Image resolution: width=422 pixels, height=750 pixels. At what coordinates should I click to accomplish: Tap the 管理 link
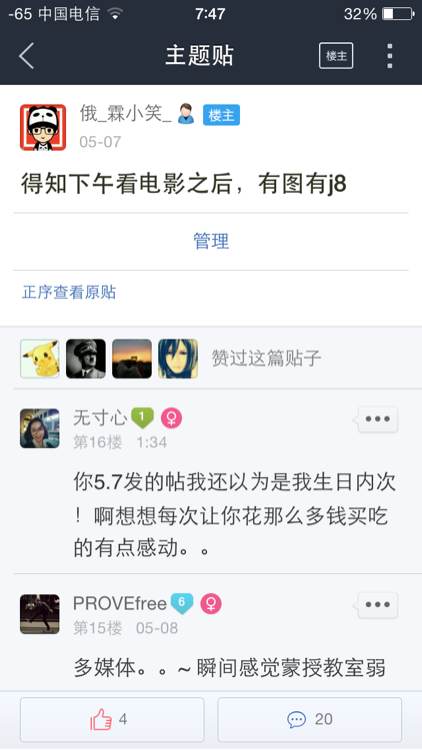pos(211,241)
